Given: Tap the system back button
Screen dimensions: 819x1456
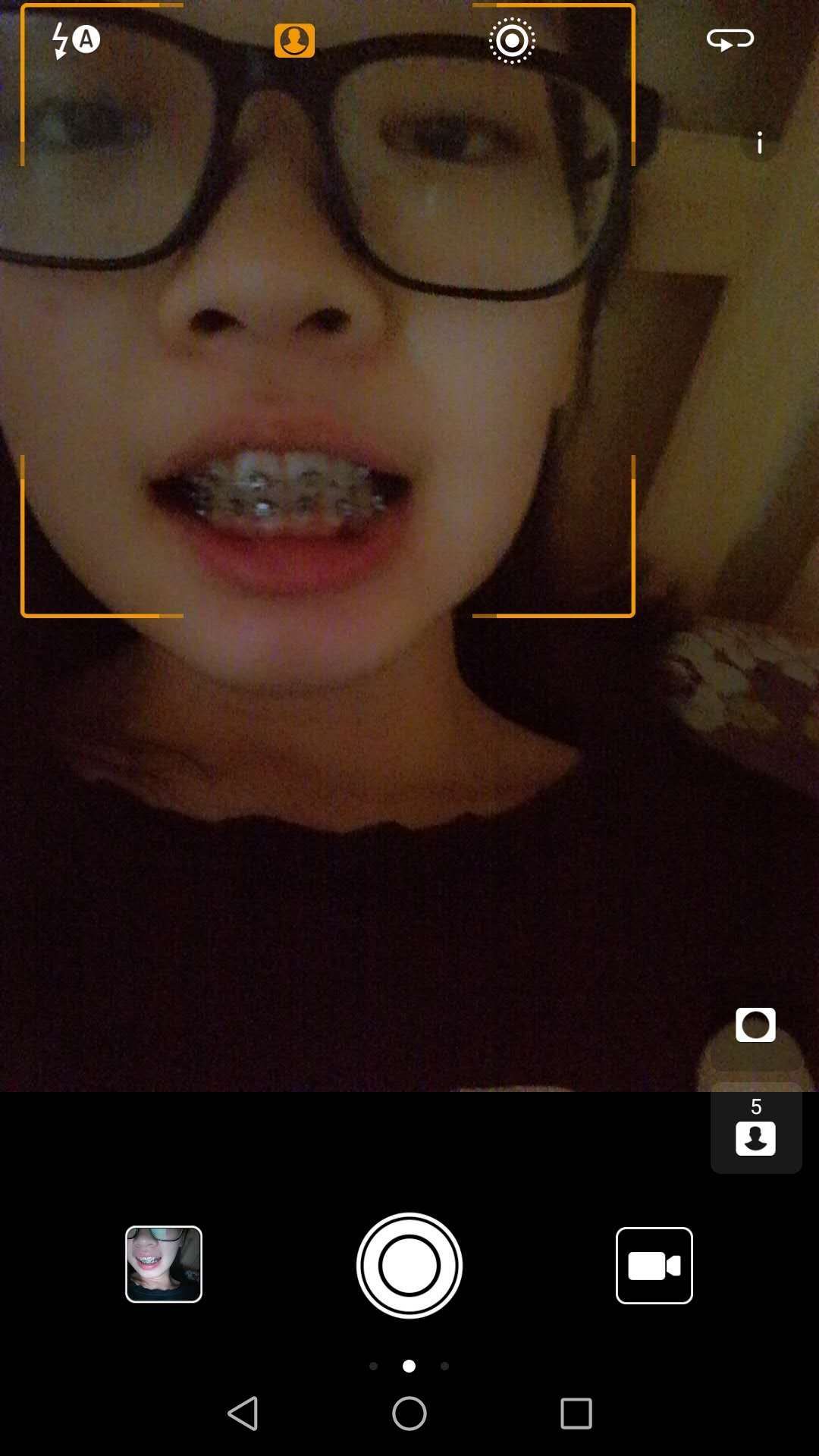Looking at the screenshot, I should (243, 1414).
